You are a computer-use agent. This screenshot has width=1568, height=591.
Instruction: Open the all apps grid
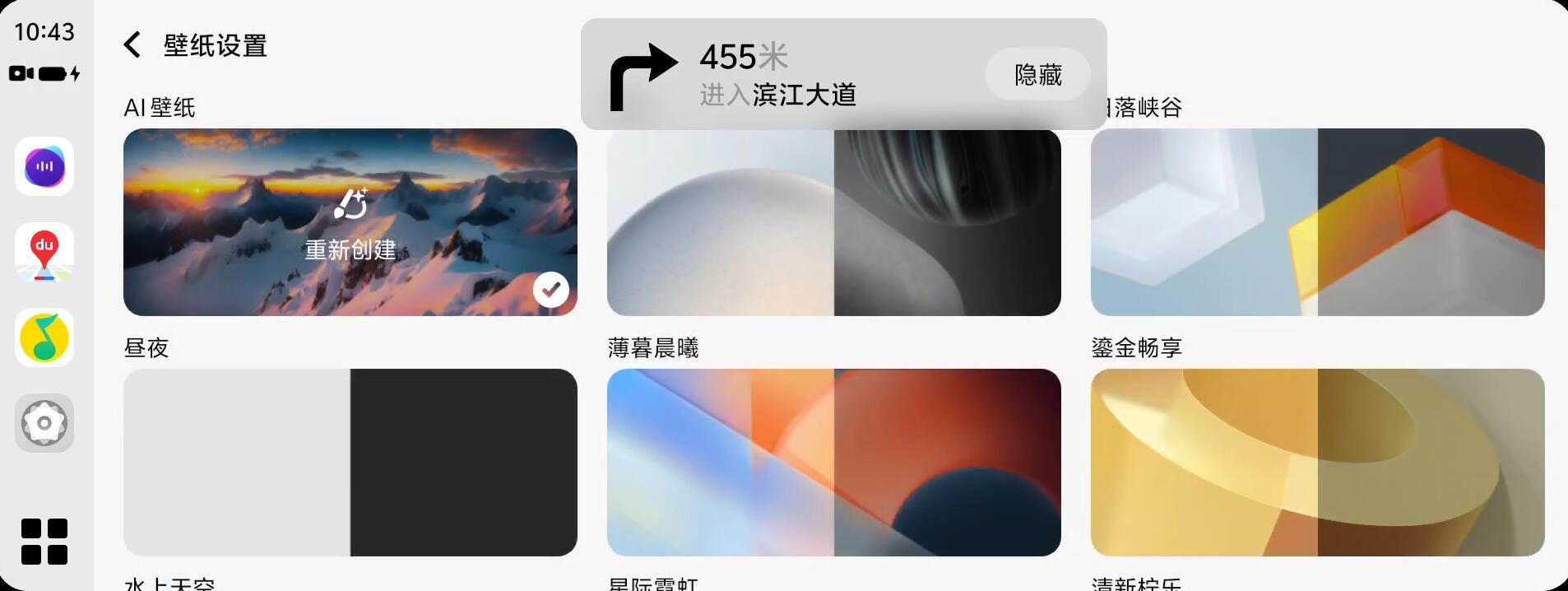click(44, 542)
